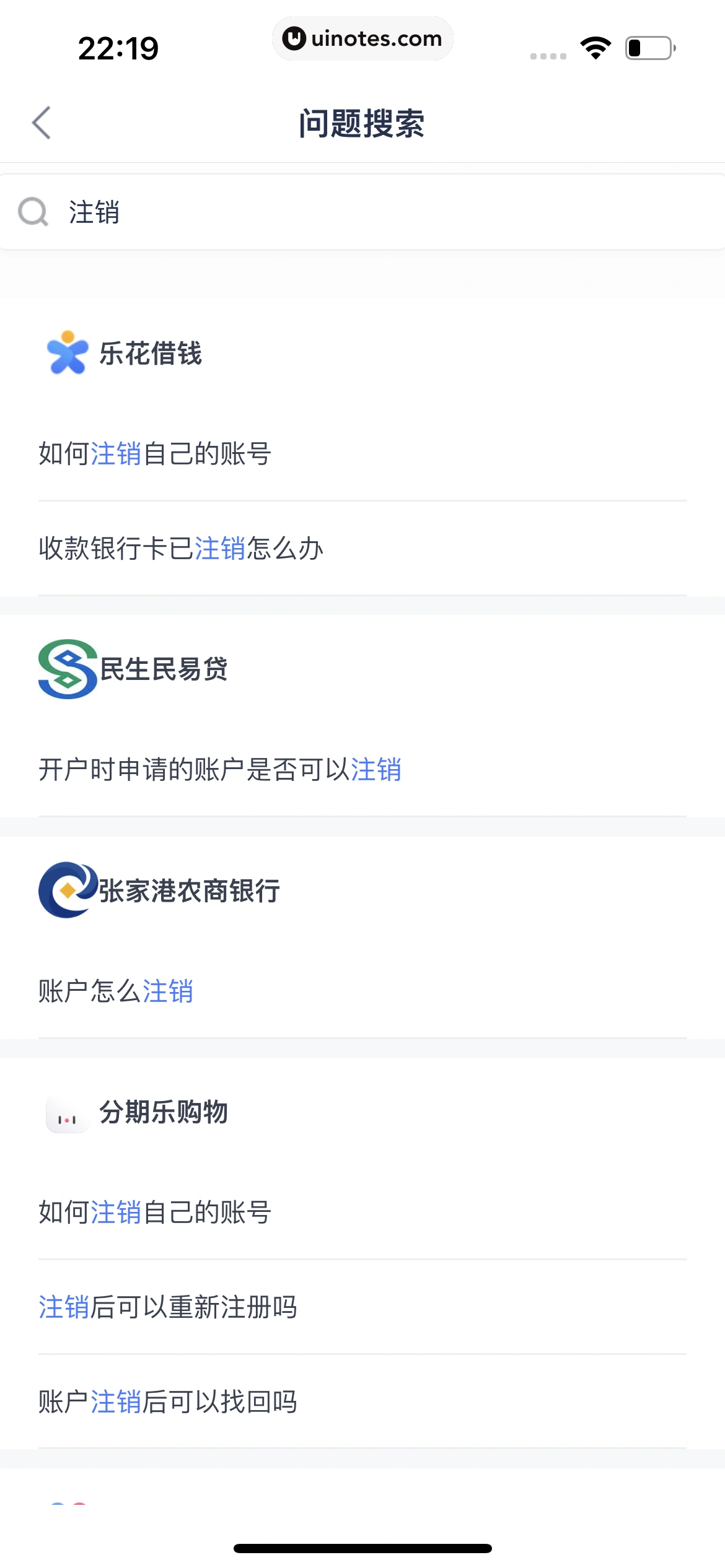Screen dimensions: 725x1568
Task: Open 如何注销自己的账号 under 乐花借钱
Action: [362, 454]
